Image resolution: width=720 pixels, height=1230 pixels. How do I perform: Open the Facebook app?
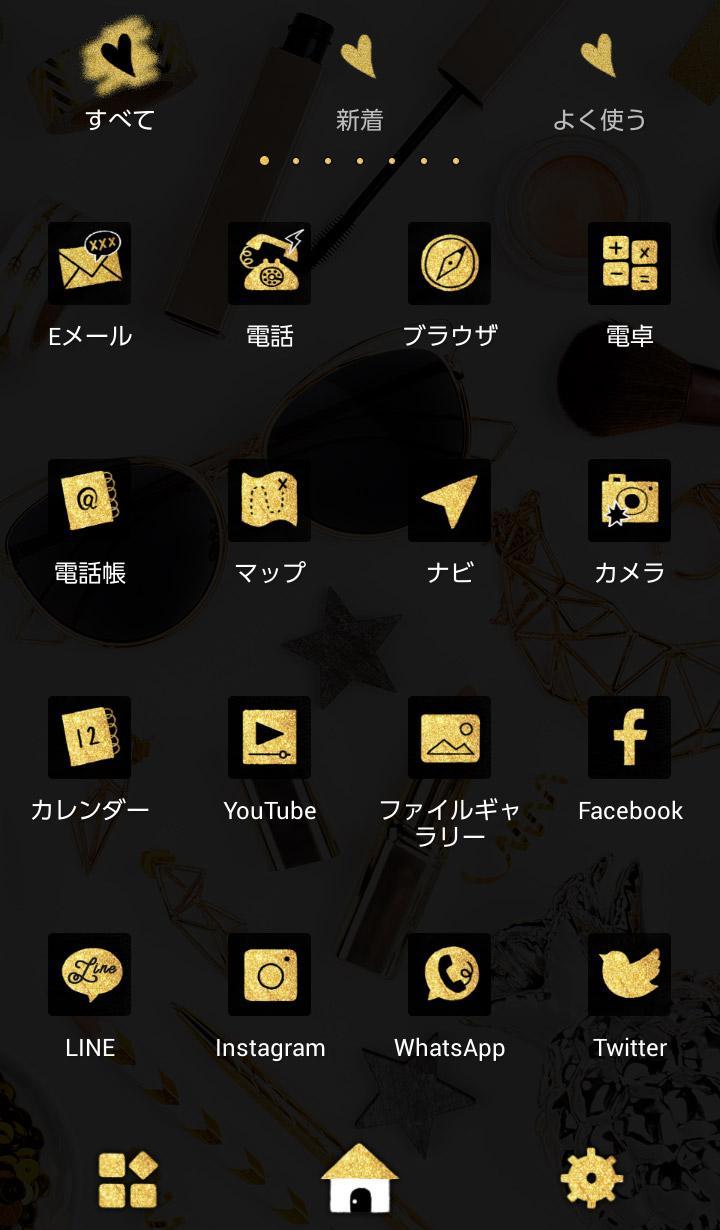point(629,738)
